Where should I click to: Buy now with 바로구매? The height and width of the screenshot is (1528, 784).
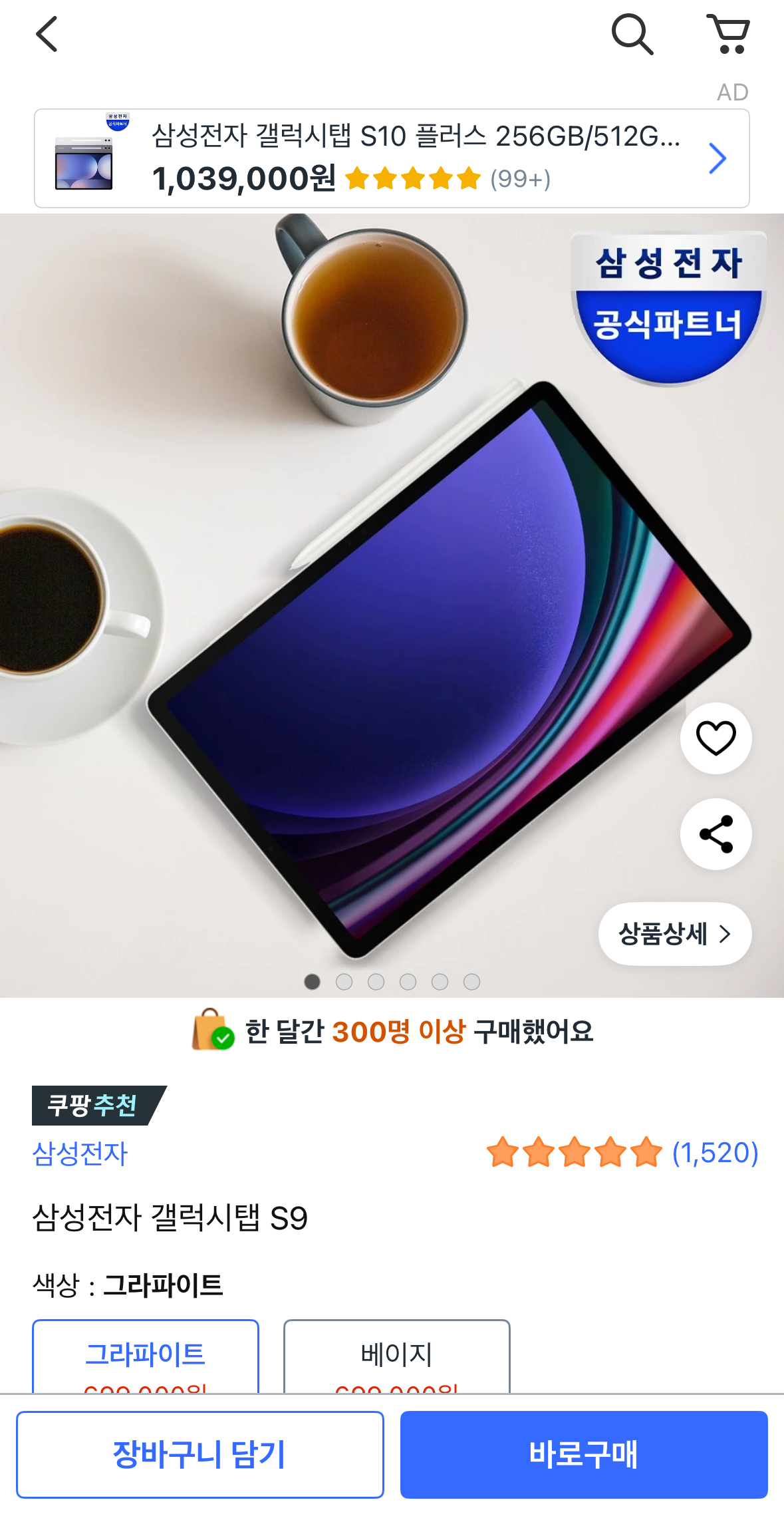click(x=583, y=1454)
